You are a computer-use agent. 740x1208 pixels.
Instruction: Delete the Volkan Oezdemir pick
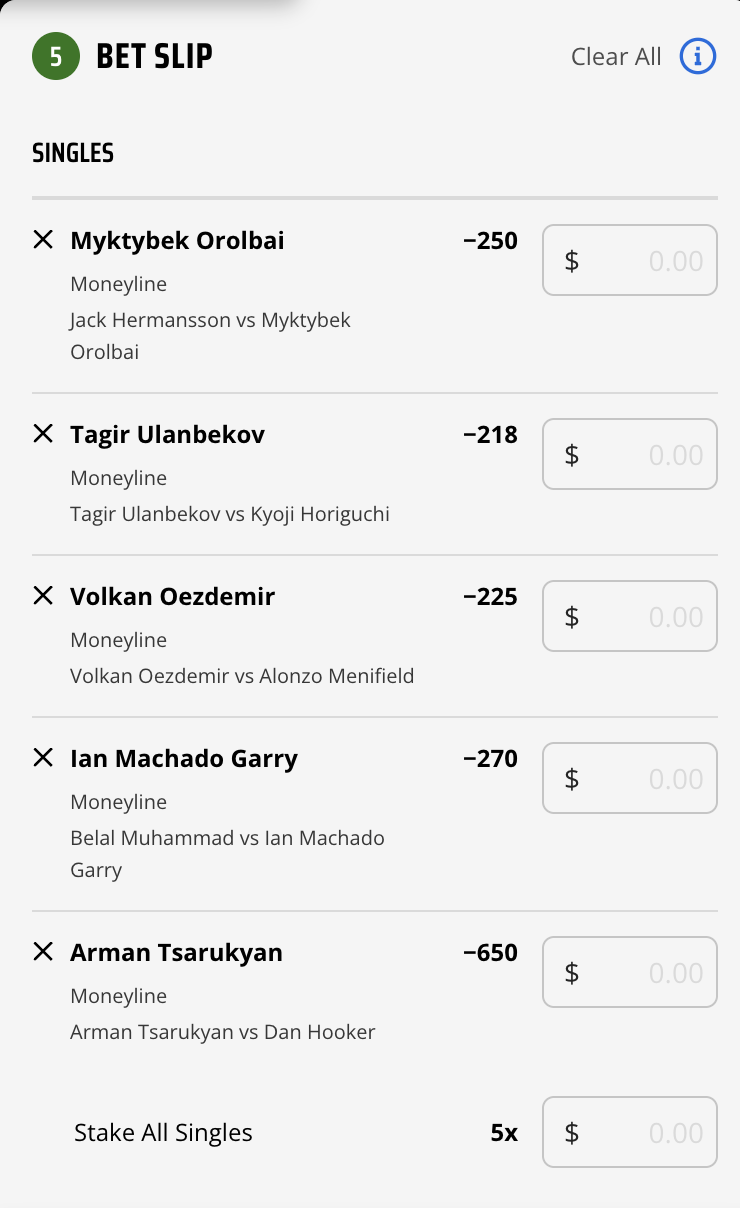click(43, 596)
